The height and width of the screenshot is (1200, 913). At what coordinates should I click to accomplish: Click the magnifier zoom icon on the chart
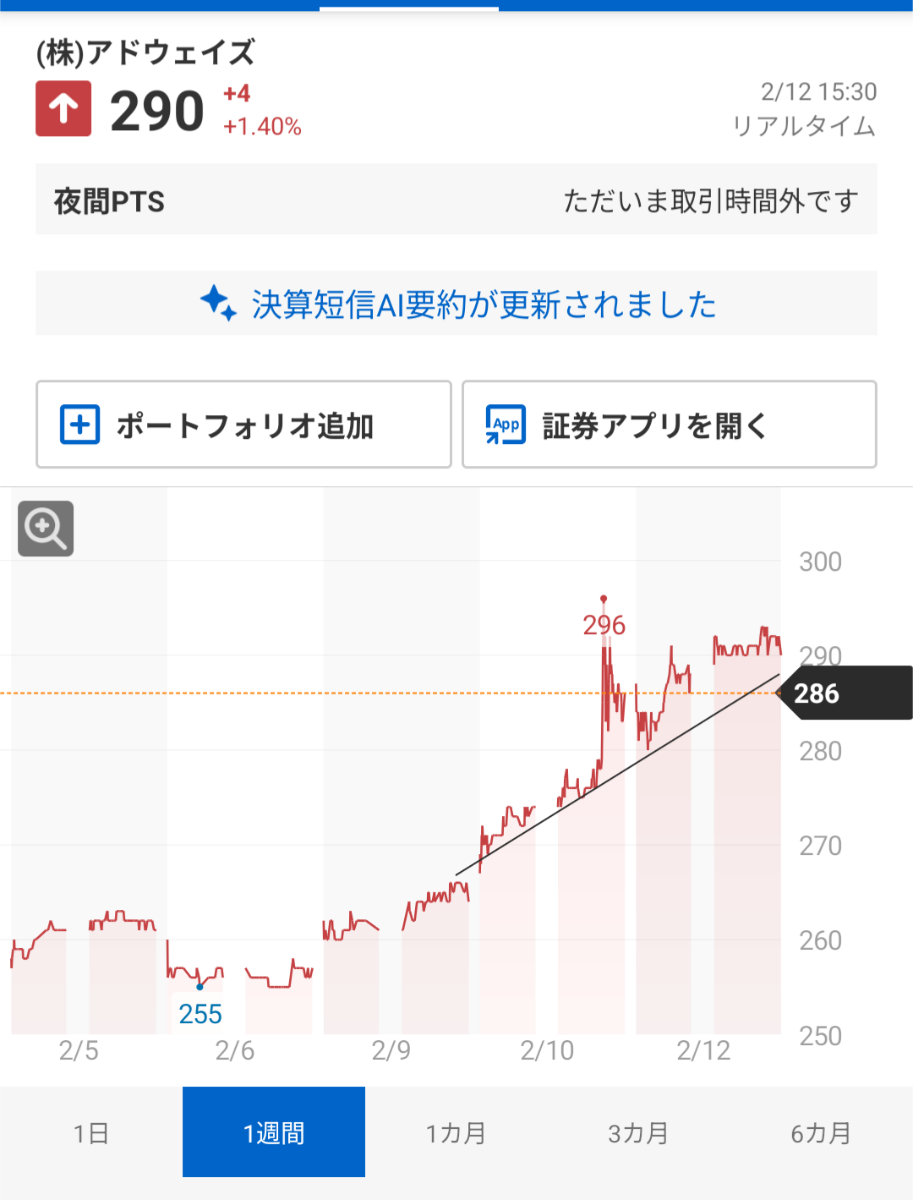(x=44, y=528)
